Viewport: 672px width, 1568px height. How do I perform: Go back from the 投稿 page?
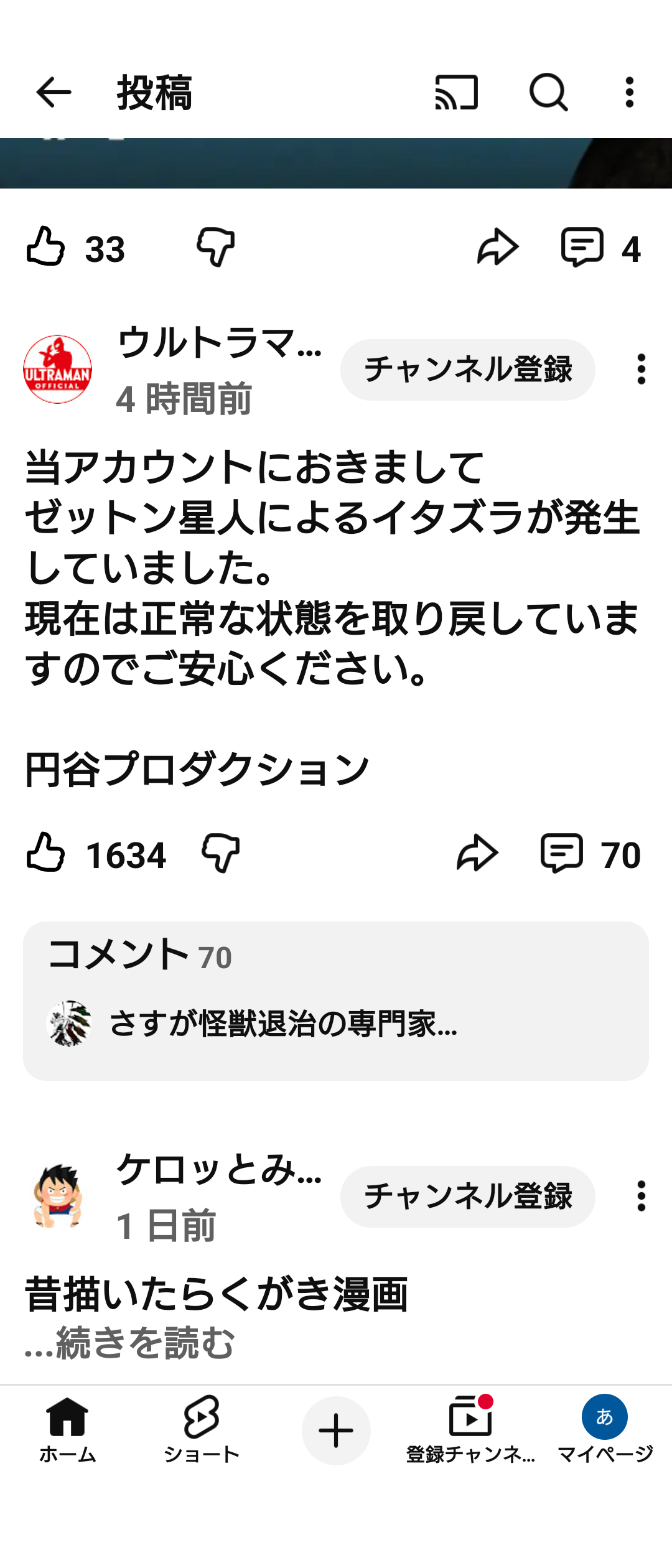(x=54, y=93)
